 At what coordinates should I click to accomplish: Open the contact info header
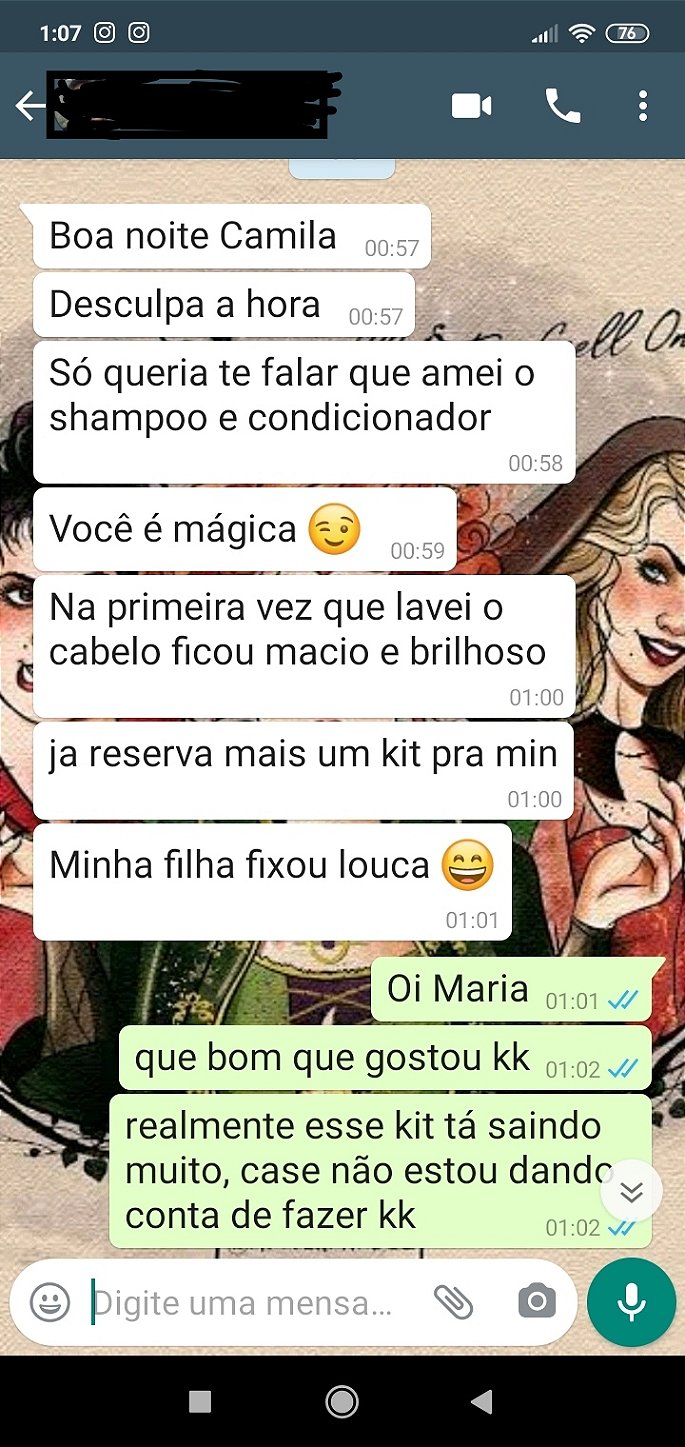pyautogui.click(x=195, y=105)
